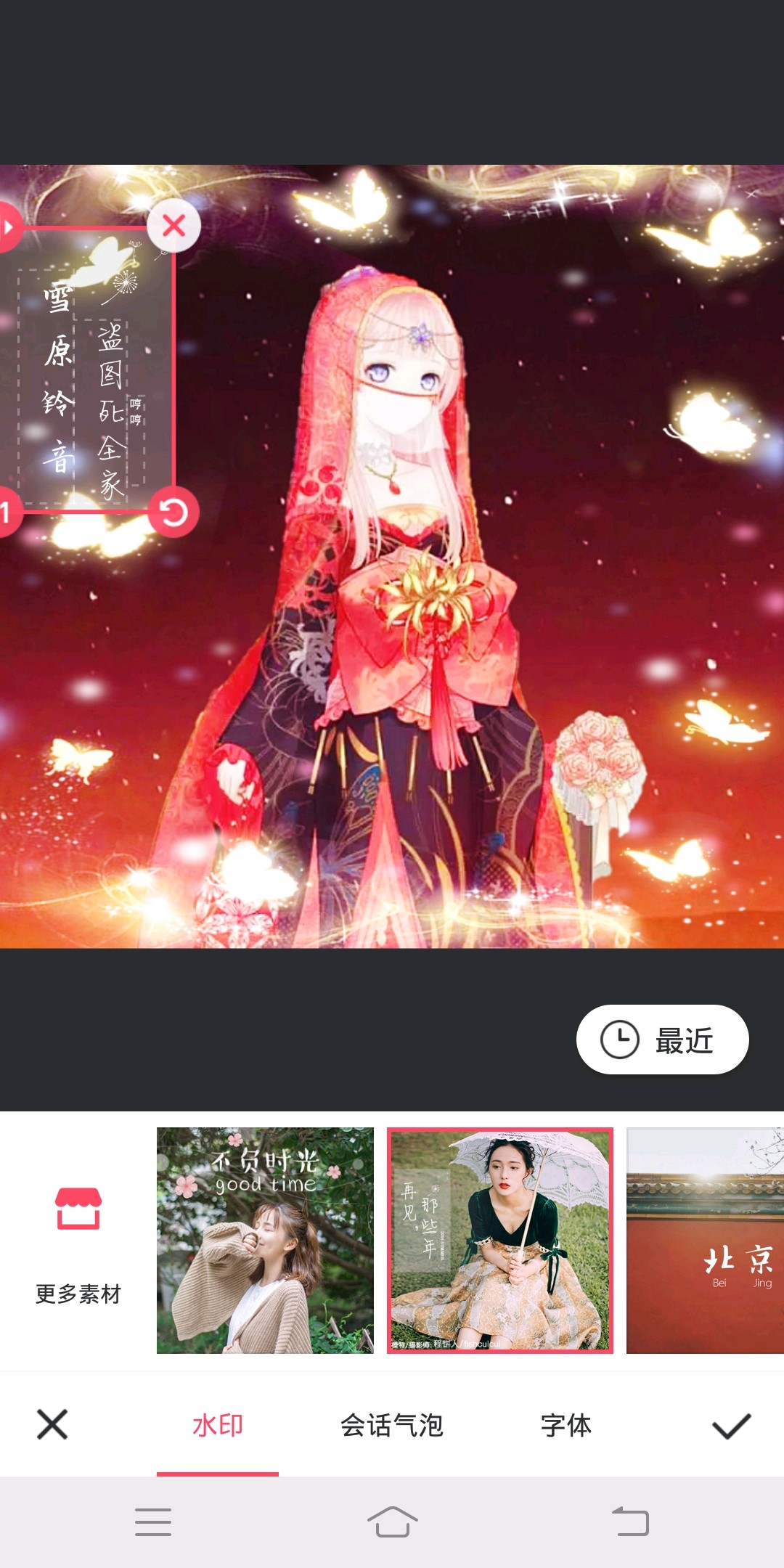784x1568 pixels.
Task: Go to the system home screen
Action: (x=392, y=1522)
